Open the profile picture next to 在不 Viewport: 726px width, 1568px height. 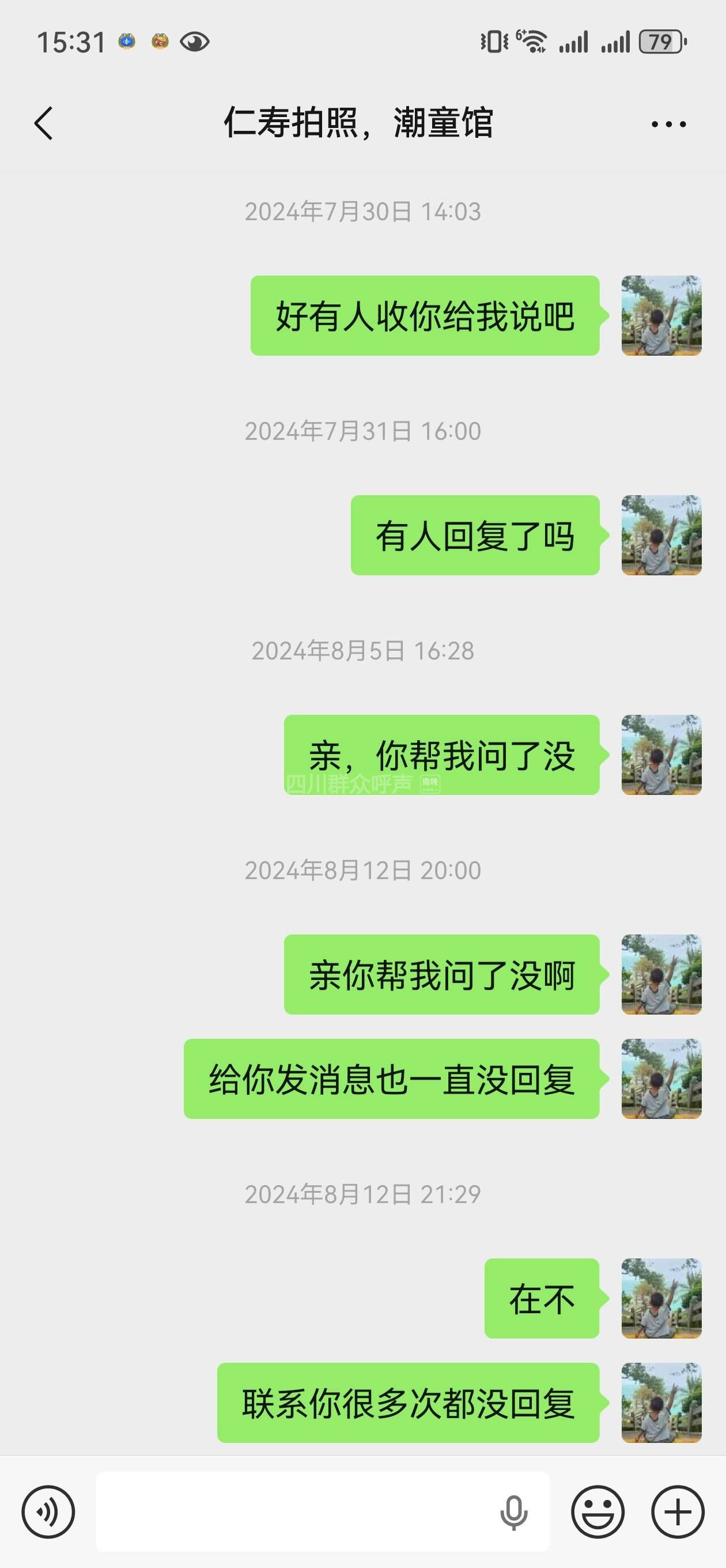661,1298
